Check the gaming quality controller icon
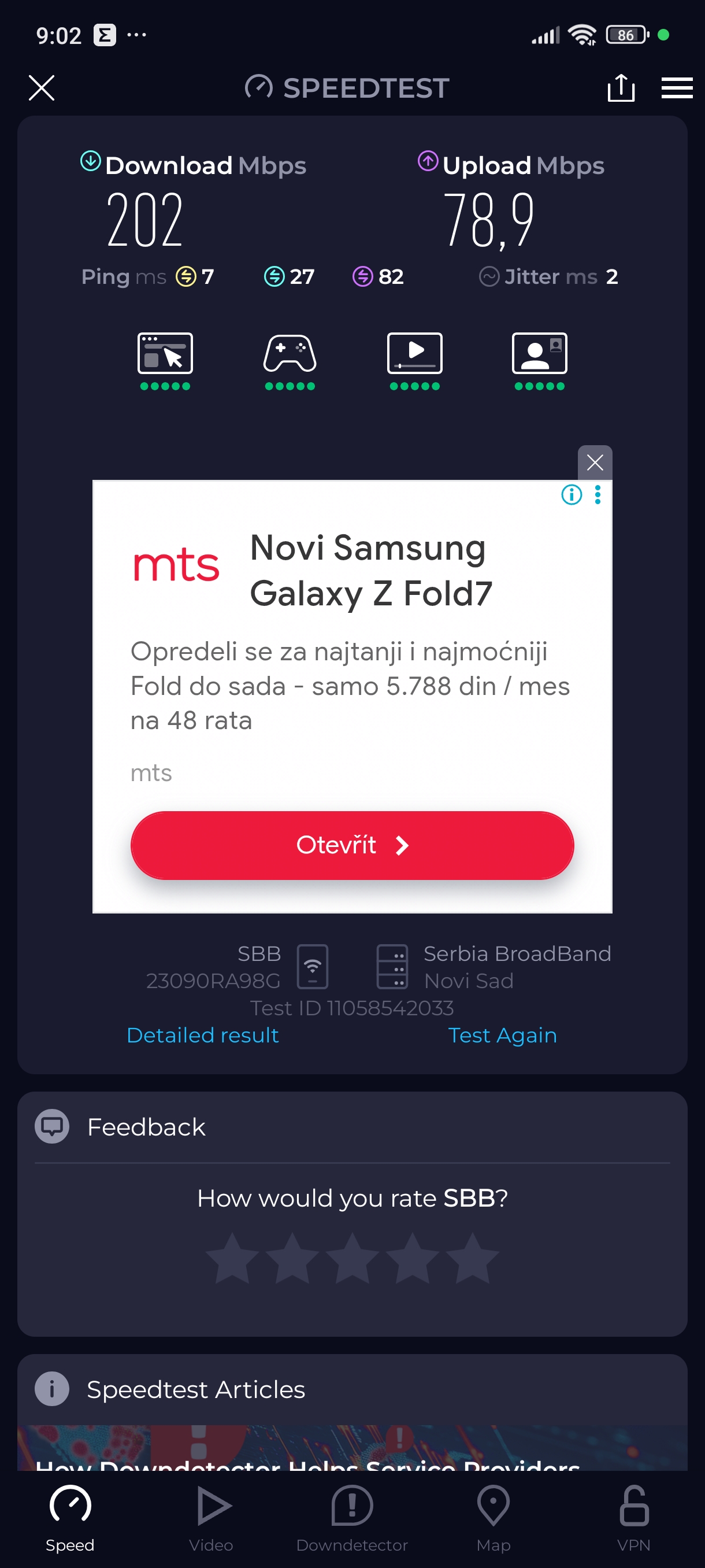Viewport: 705px width, 1568px height. tap(290, 354)
